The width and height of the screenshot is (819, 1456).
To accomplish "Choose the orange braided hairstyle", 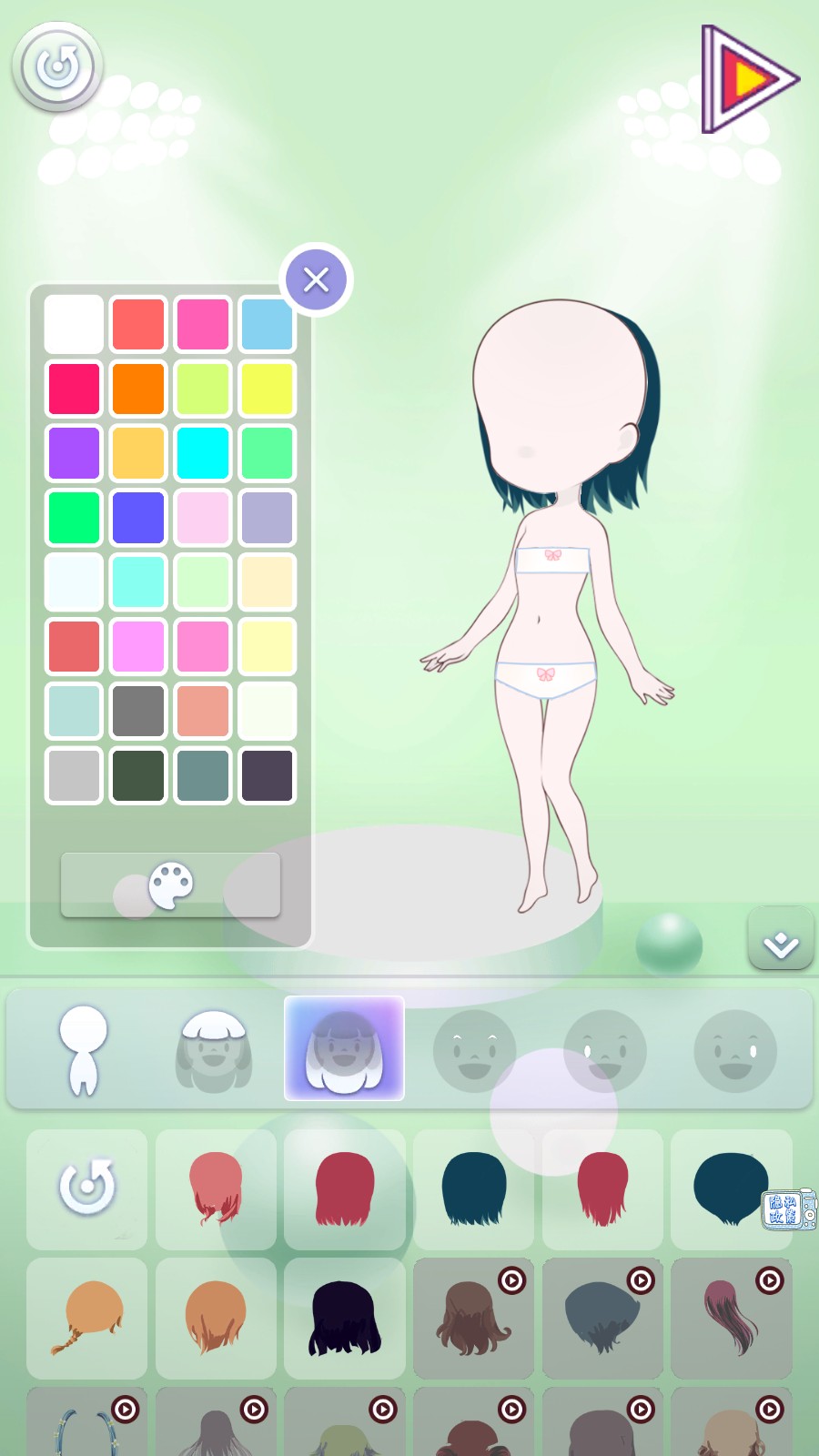I will (x=86, y=1318).
